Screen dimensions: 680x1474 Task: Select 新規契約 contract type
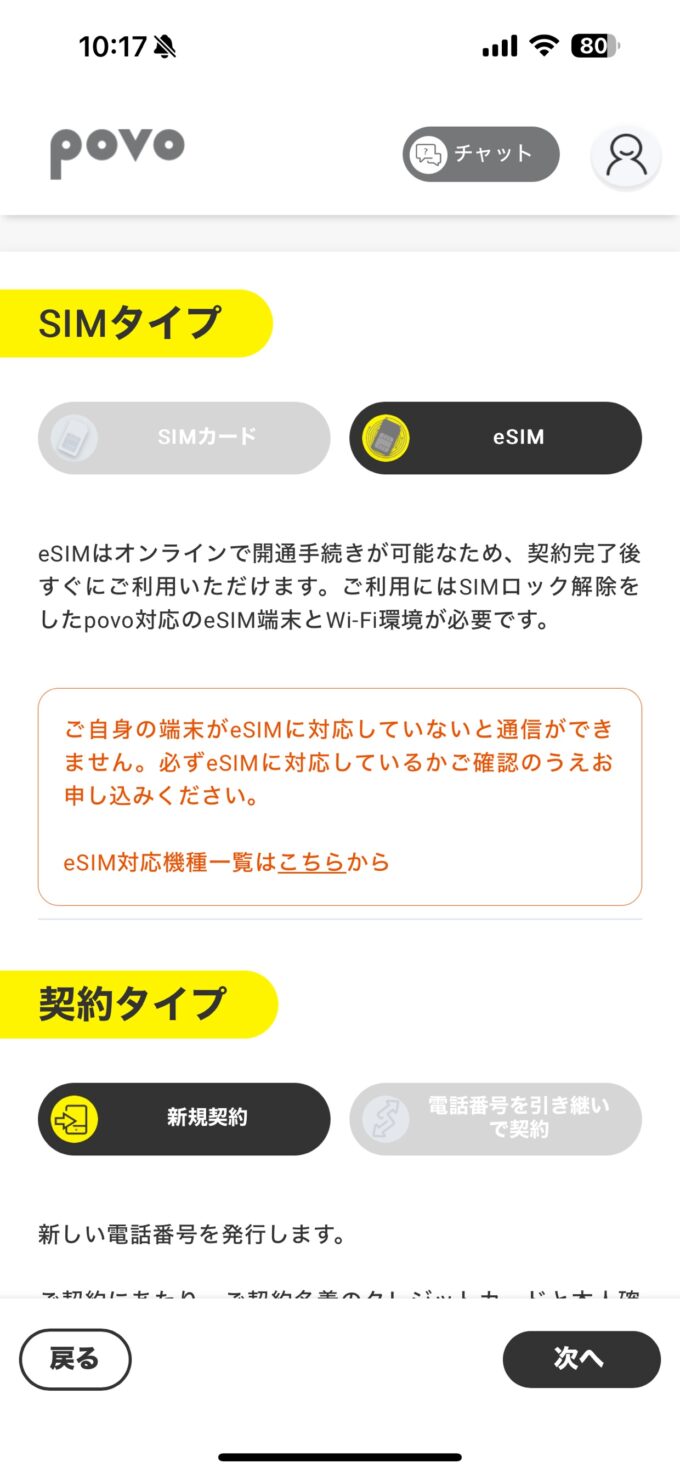[184, 1118]
